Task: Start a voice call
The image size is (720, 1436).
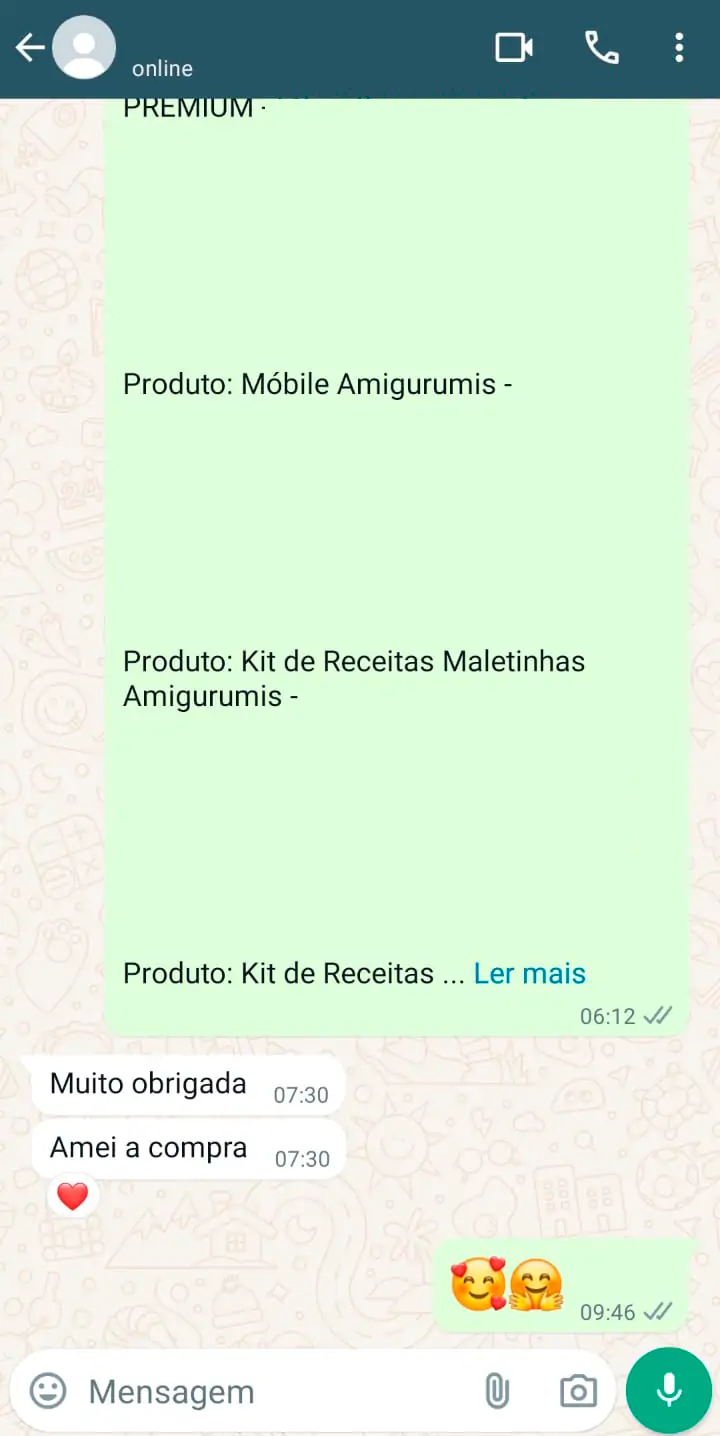Action: click(x=601, y=47)
